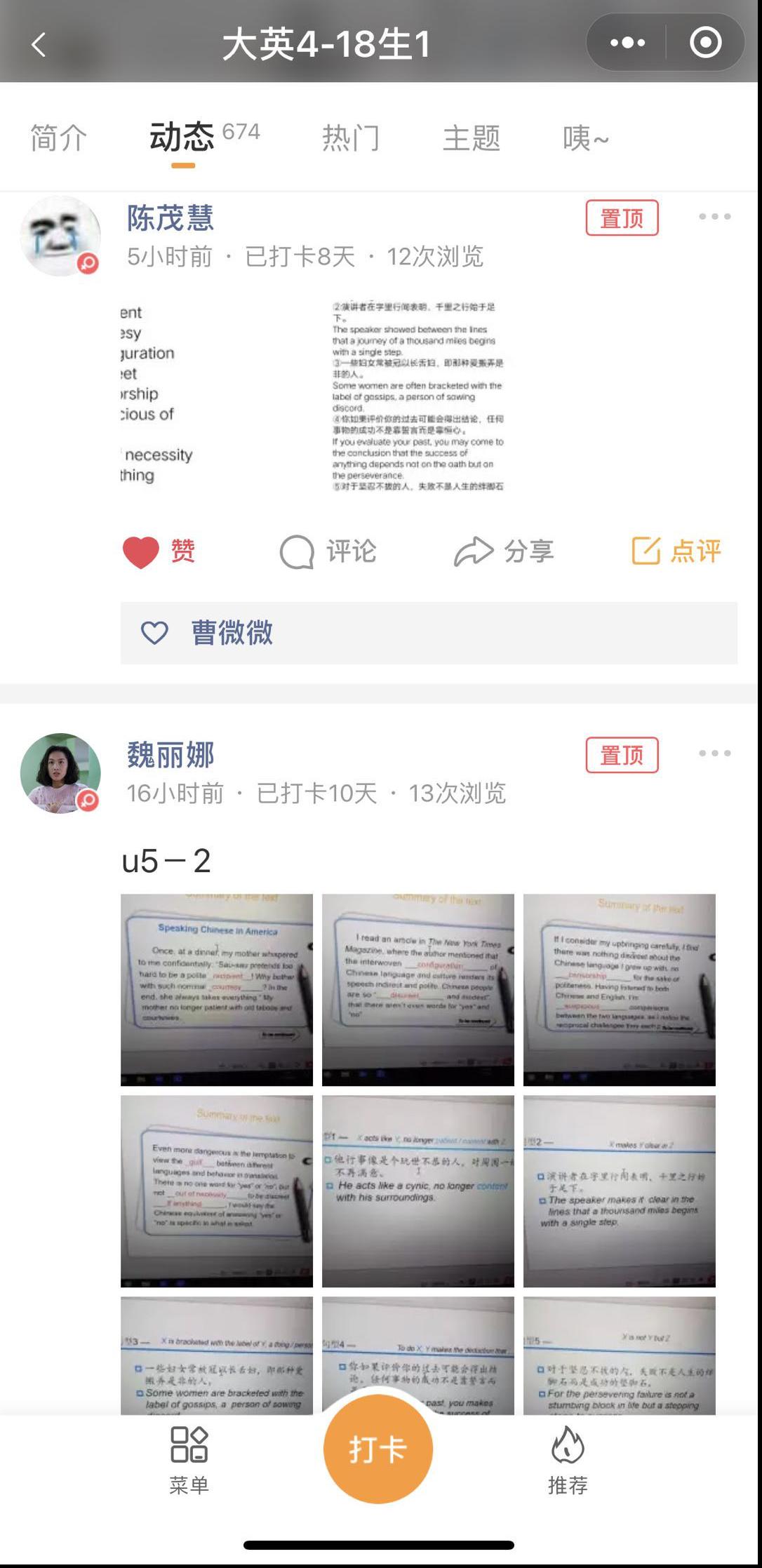View liker 曹微微's profile

point(232,633)
